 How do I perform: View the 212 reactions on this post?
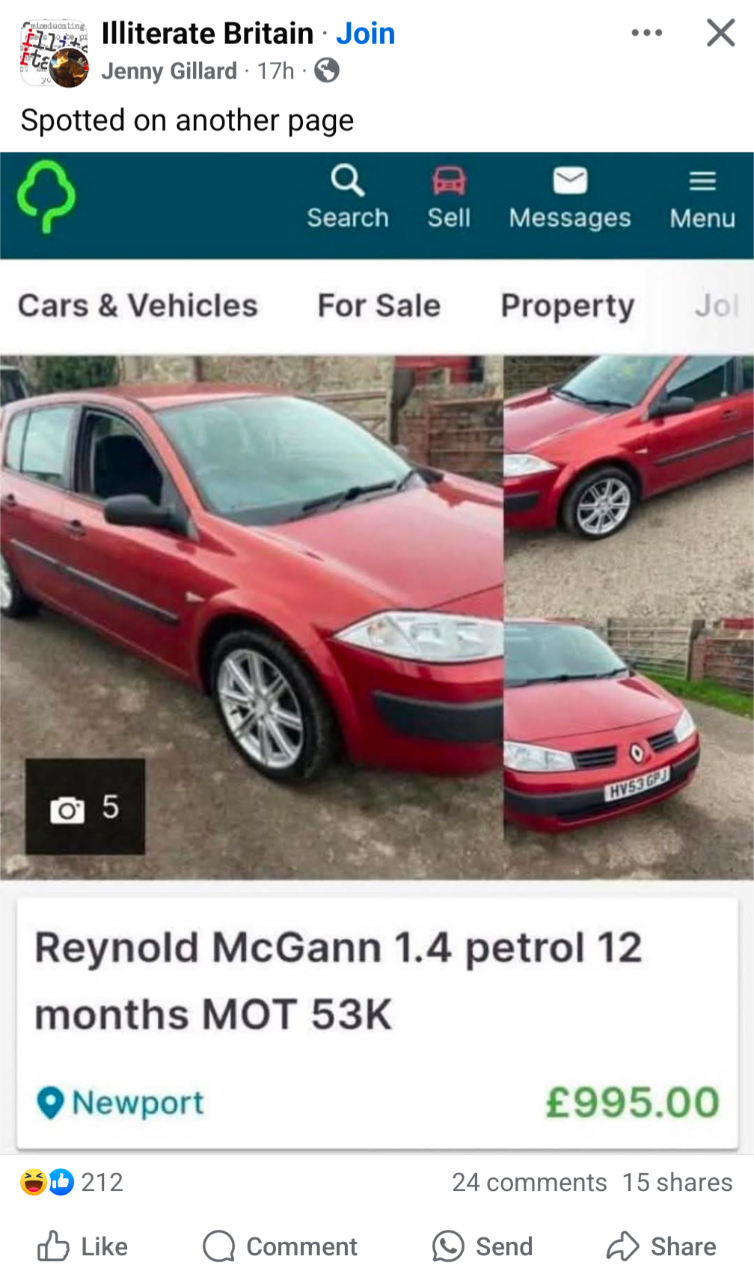point(72,1182)
